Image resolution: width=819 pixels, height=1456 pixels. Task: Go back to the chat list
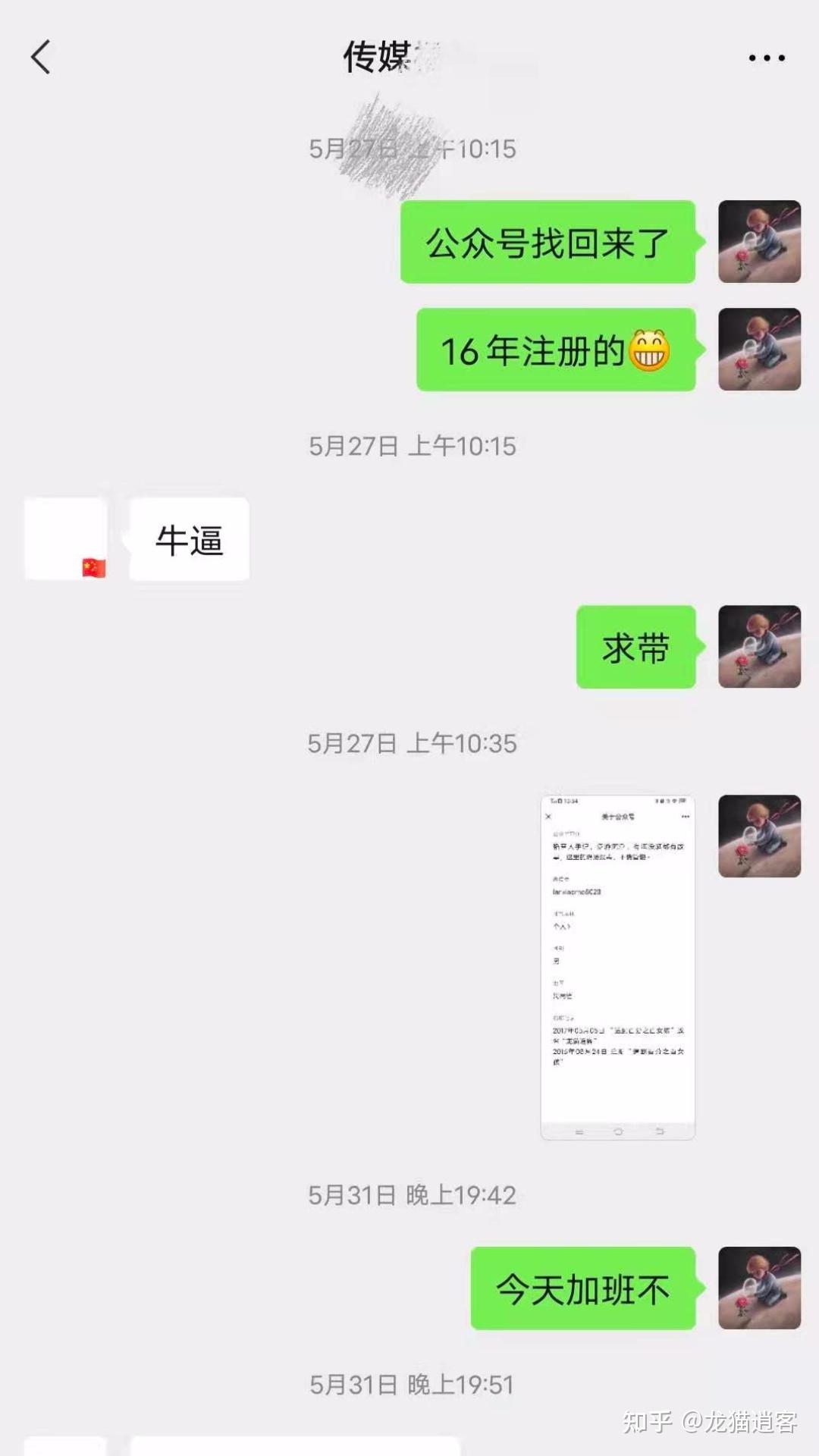[x=41, y=58]
